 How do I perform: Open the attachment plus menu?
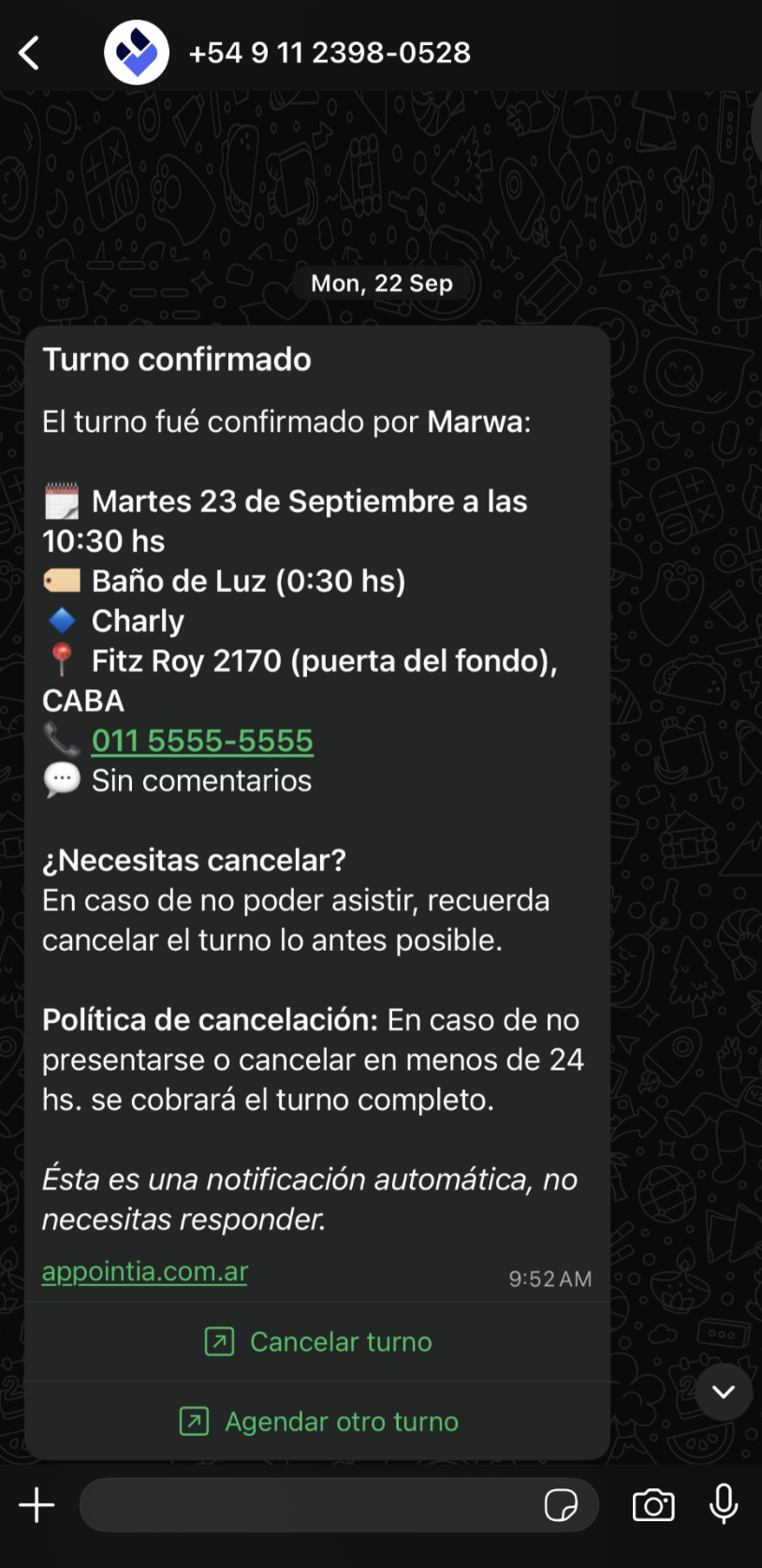(x=37, y=1505)
